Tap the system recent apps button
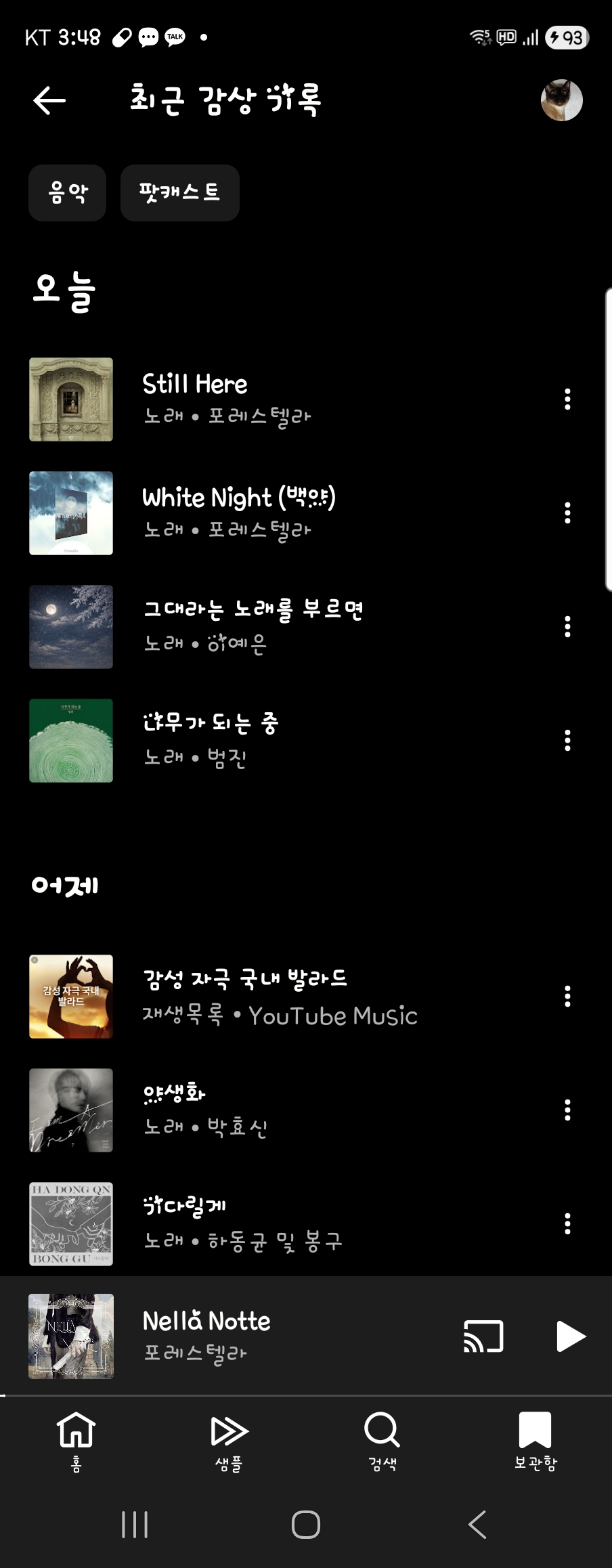The height and width of the screenshot is (1568, 612). coord(135,1525)
